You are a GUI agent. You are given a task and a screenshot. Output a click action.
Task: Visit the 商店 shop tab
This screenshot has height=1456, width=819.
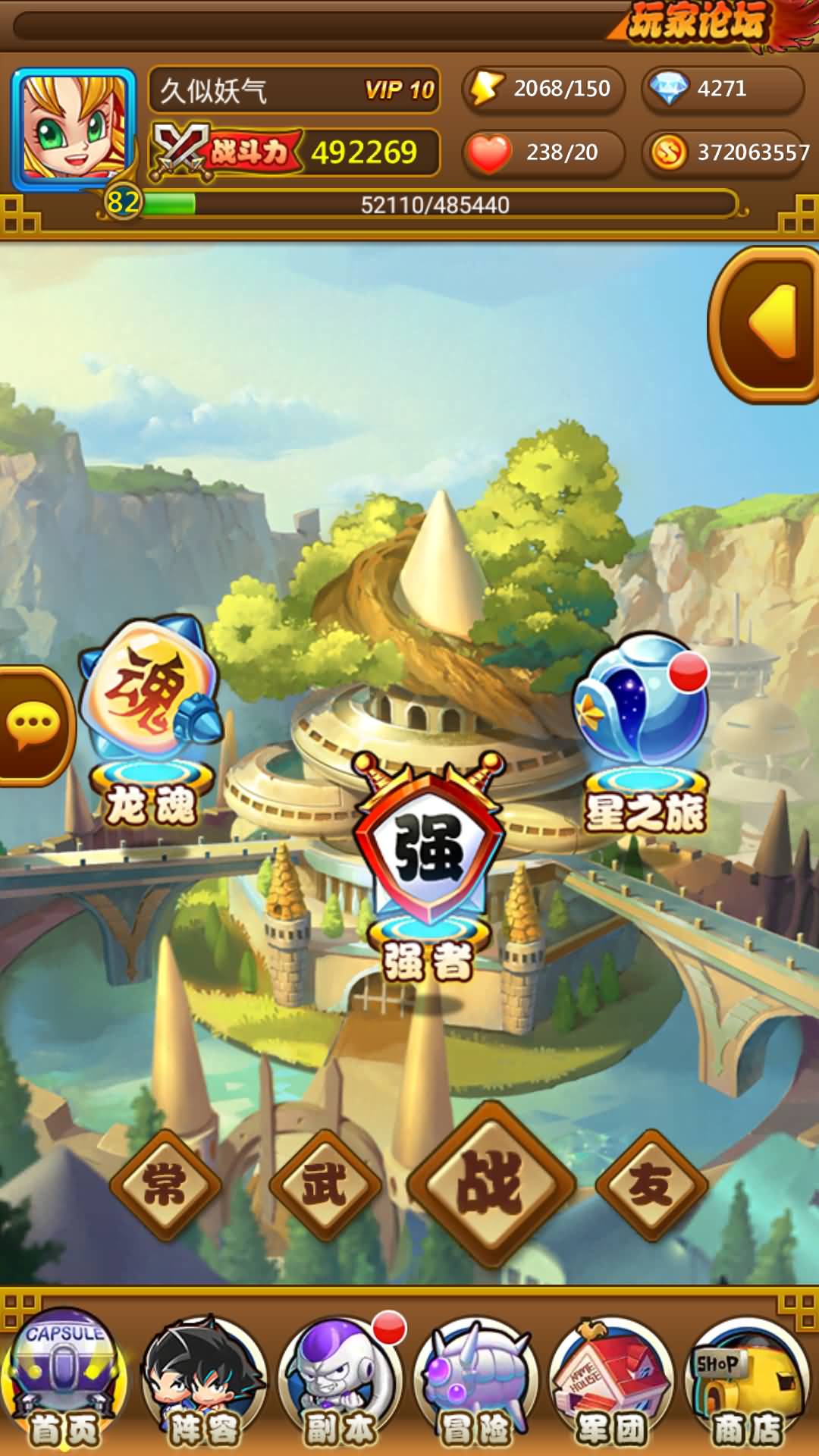point(748,1382)
